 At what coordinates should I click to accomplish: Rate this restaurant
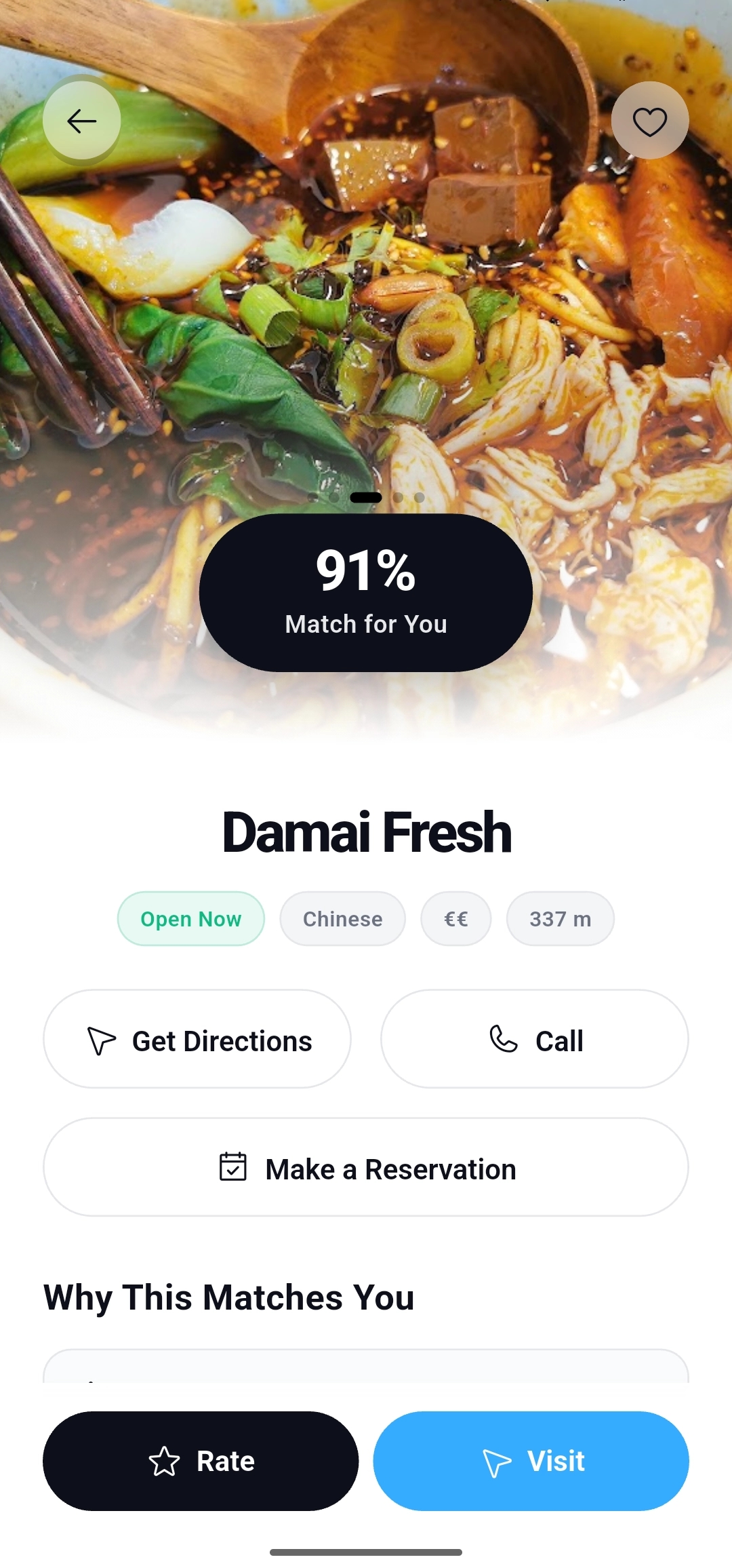(201, 1461)
